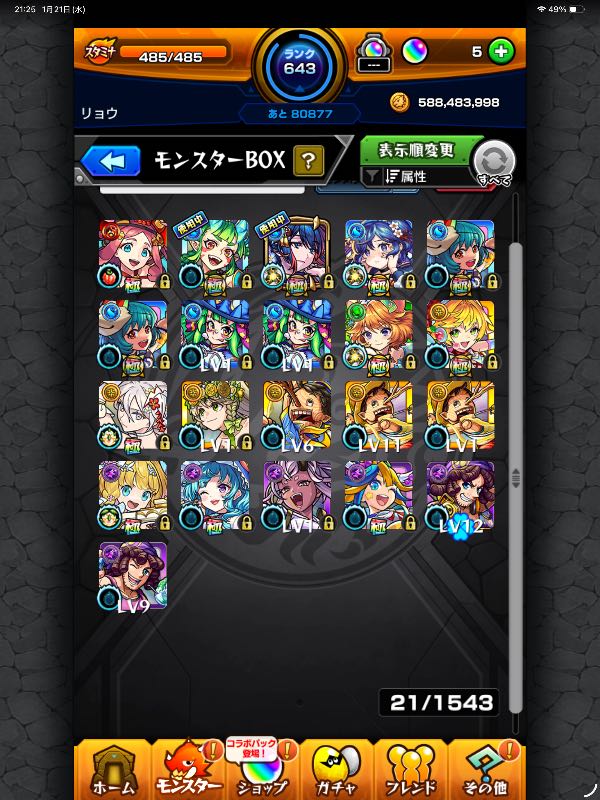Select the LV12 monster
Viewport: 600px width, 800px height.
point(460,495)
